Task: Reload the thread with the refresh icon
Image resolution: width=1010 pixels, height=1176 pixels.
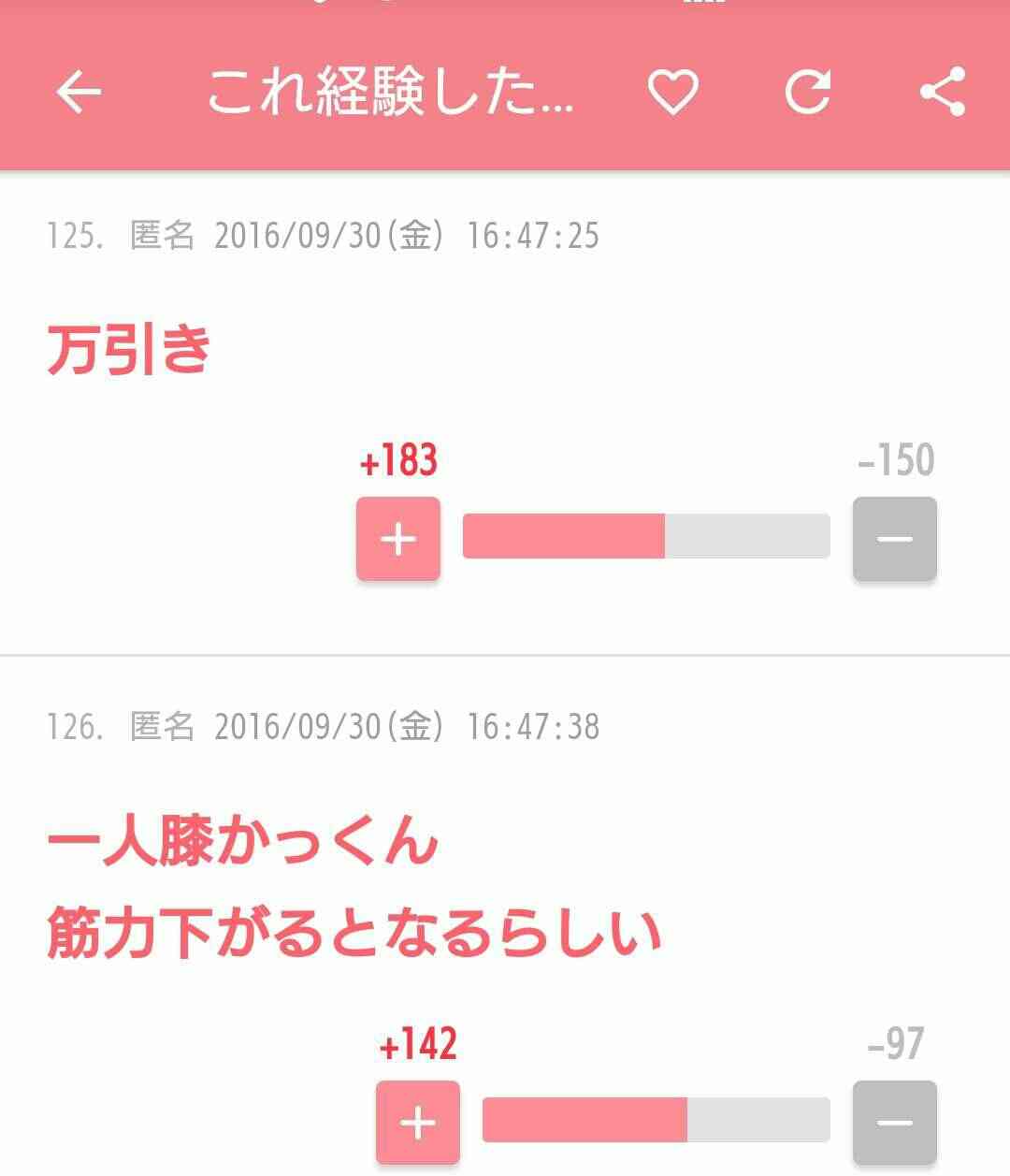Action: pos(807,92)
